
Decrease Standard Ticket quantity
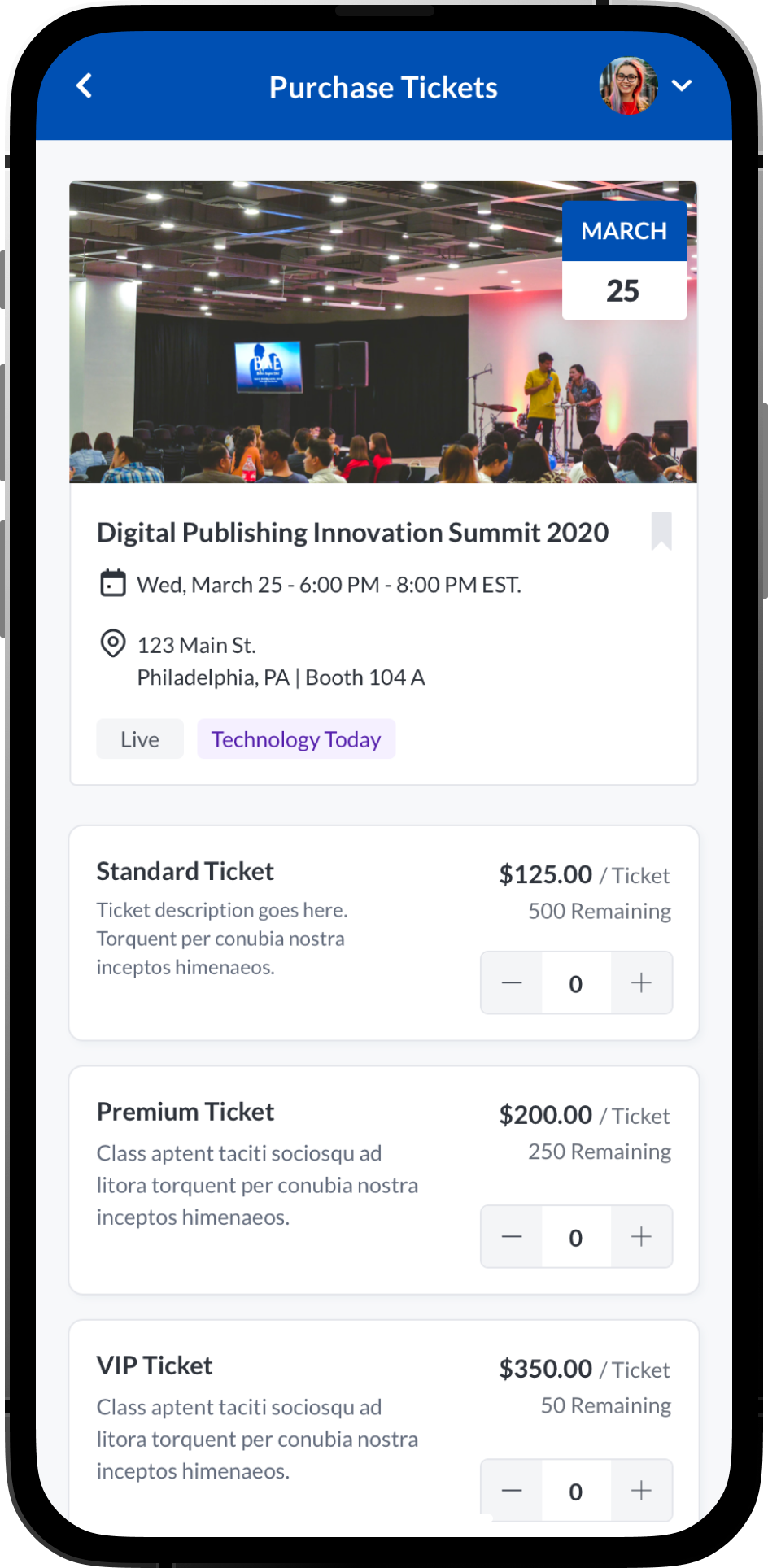(x=512, y=983)
